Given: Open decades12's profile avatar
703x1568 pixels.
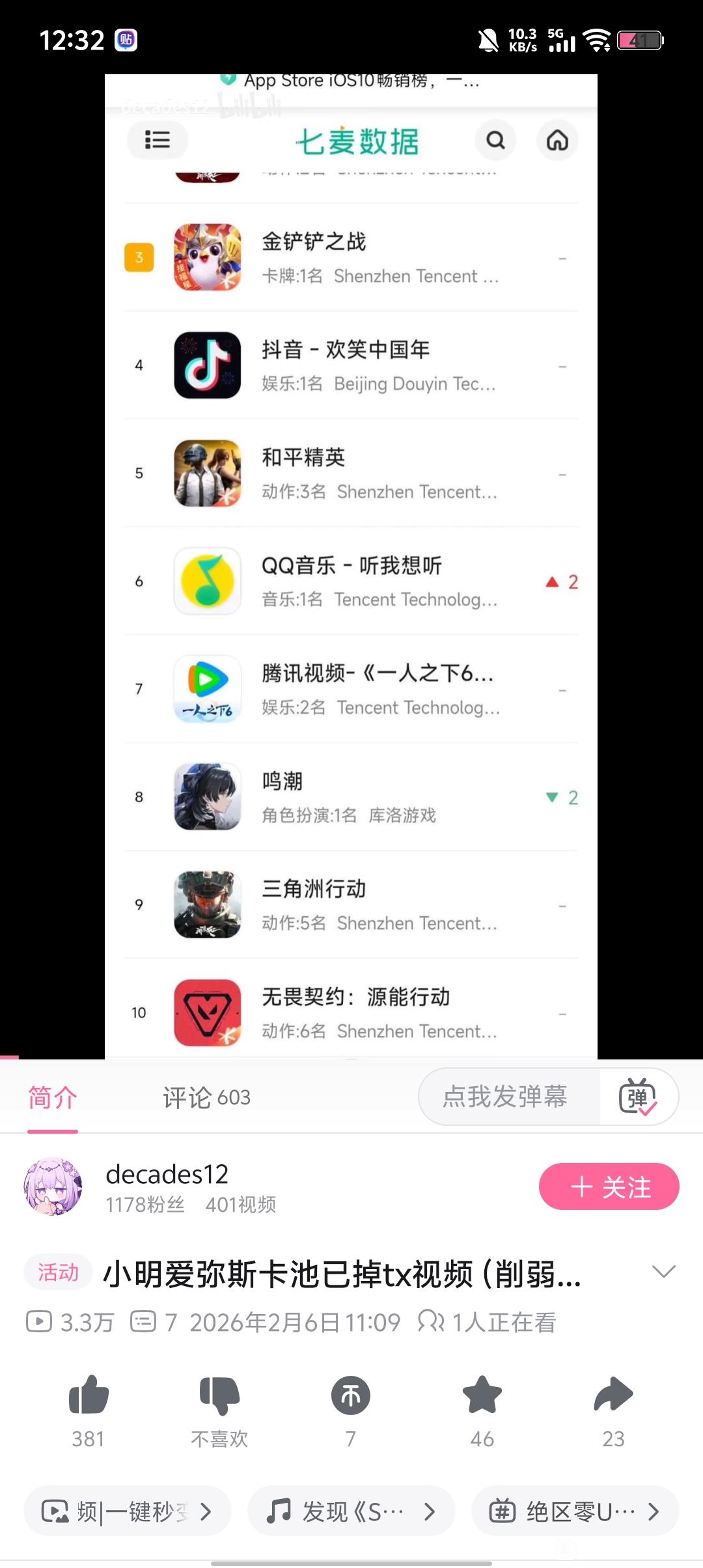Looking at the screenshot, I should click(x=53, y=1186).
